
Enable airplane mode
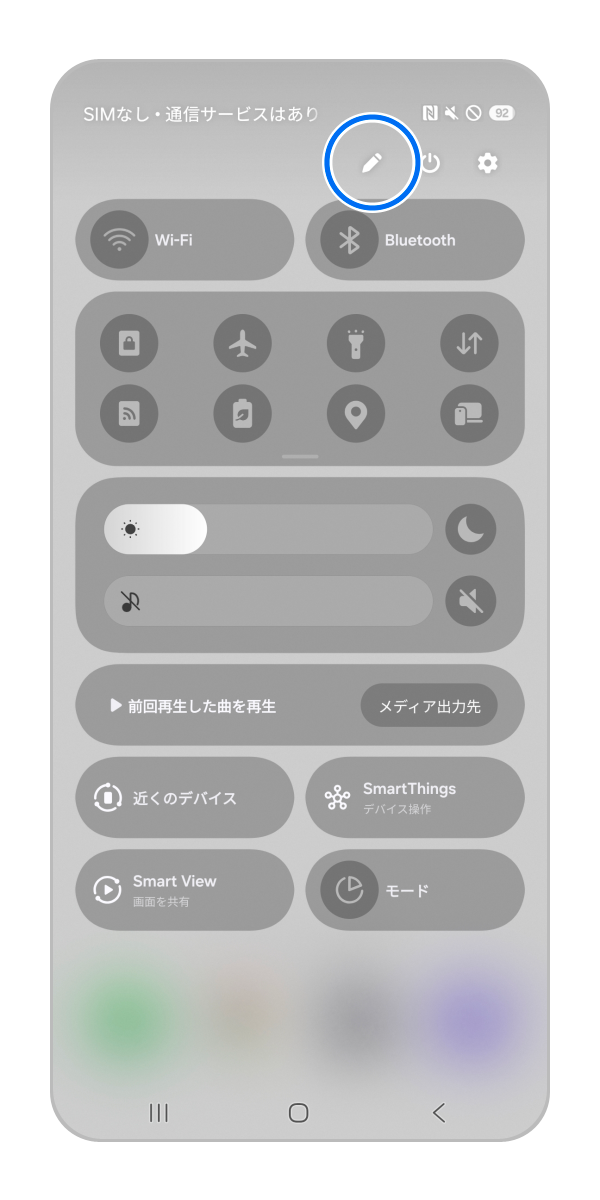[x=242, y=344]
